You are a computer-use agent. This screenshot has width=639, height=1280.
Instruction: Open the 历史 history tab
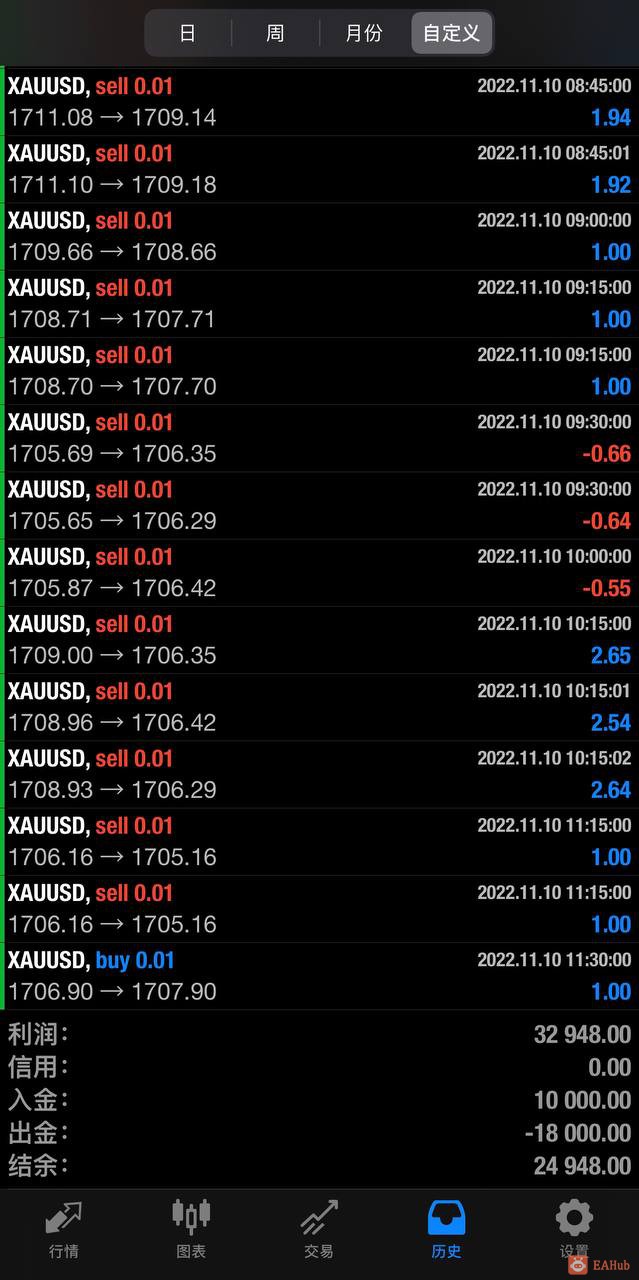point(446,1229)
